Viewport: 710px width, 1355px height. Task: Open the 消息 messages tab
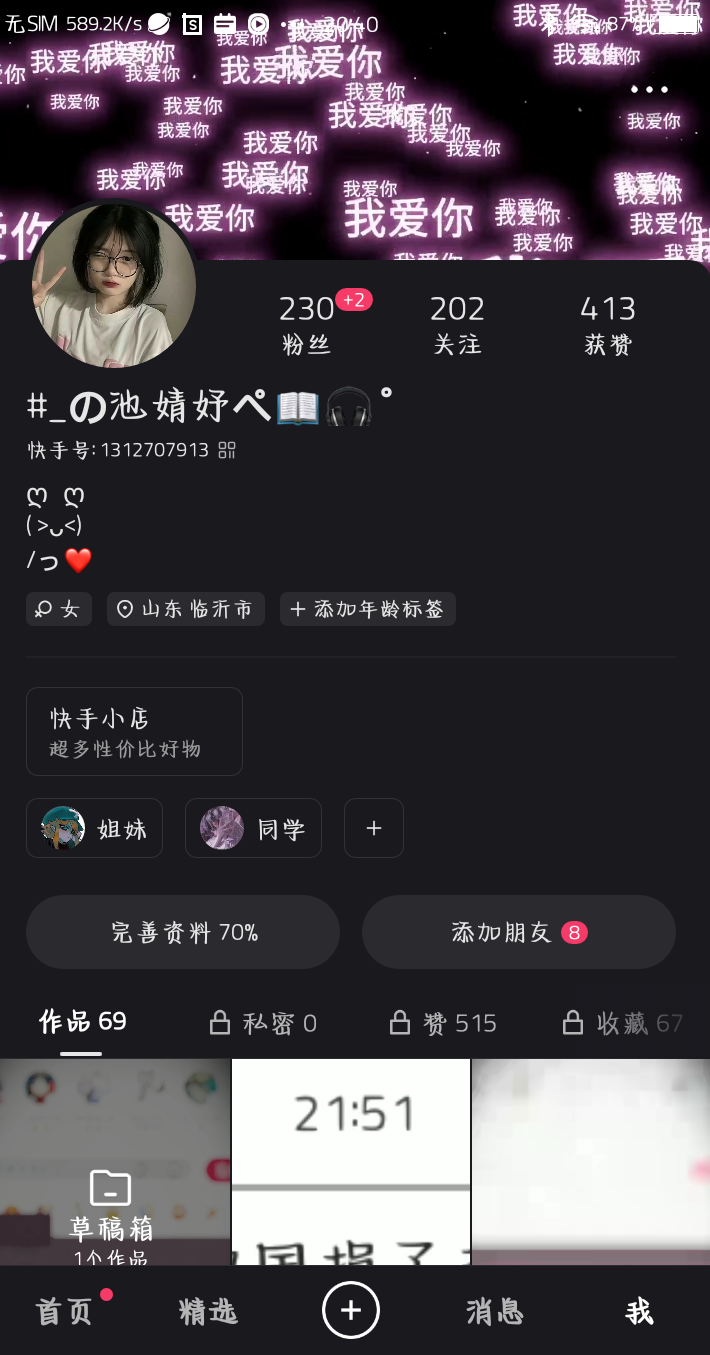495,1311
